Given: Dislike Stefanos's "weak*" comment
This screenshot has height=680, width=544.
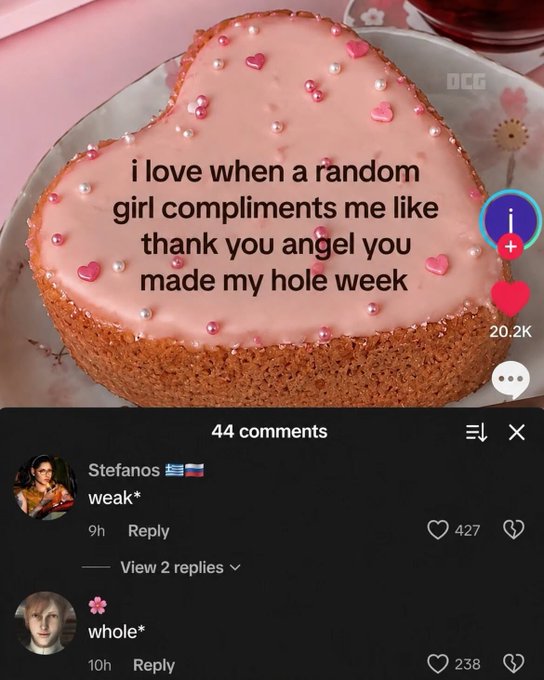Looking at the screenshot, I should click(x=514, y=530).
